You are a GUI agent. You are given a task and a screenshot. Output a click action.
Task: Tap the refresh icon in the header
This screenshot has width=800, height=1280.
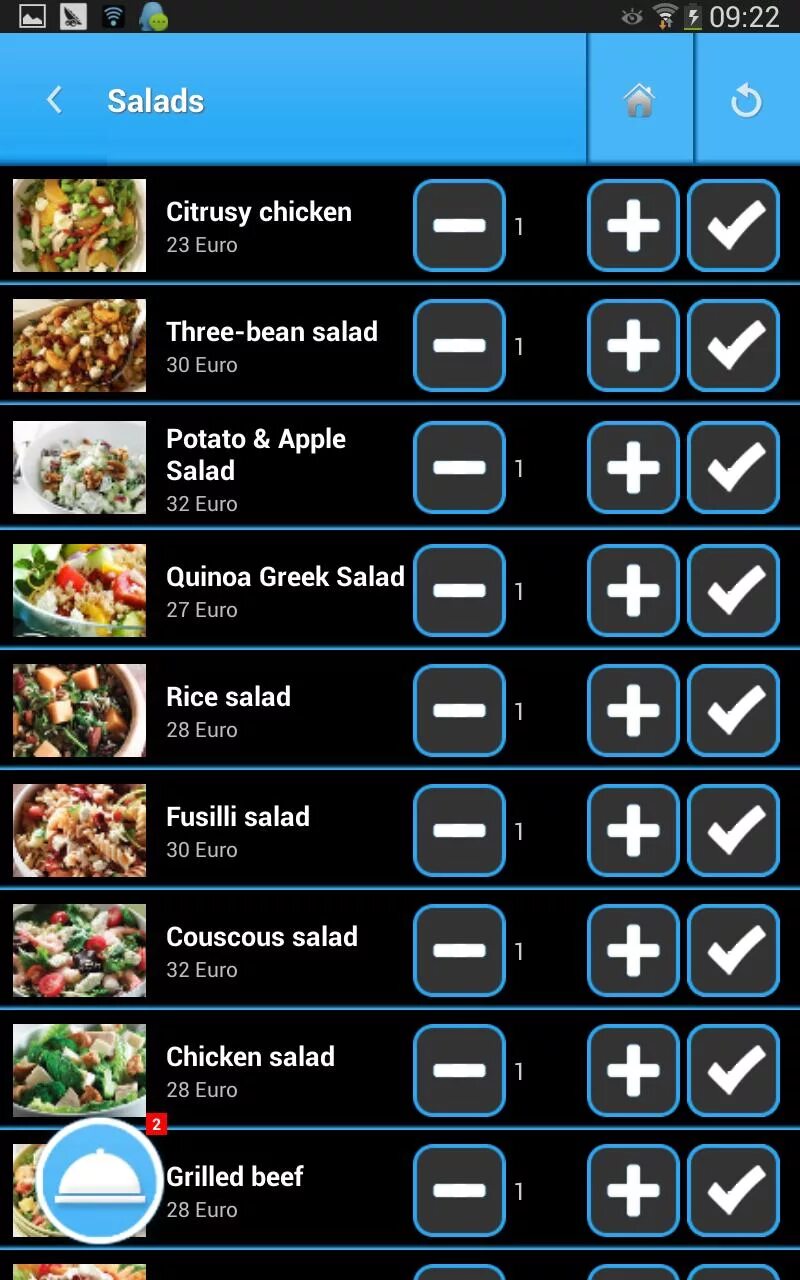point(746,100)
